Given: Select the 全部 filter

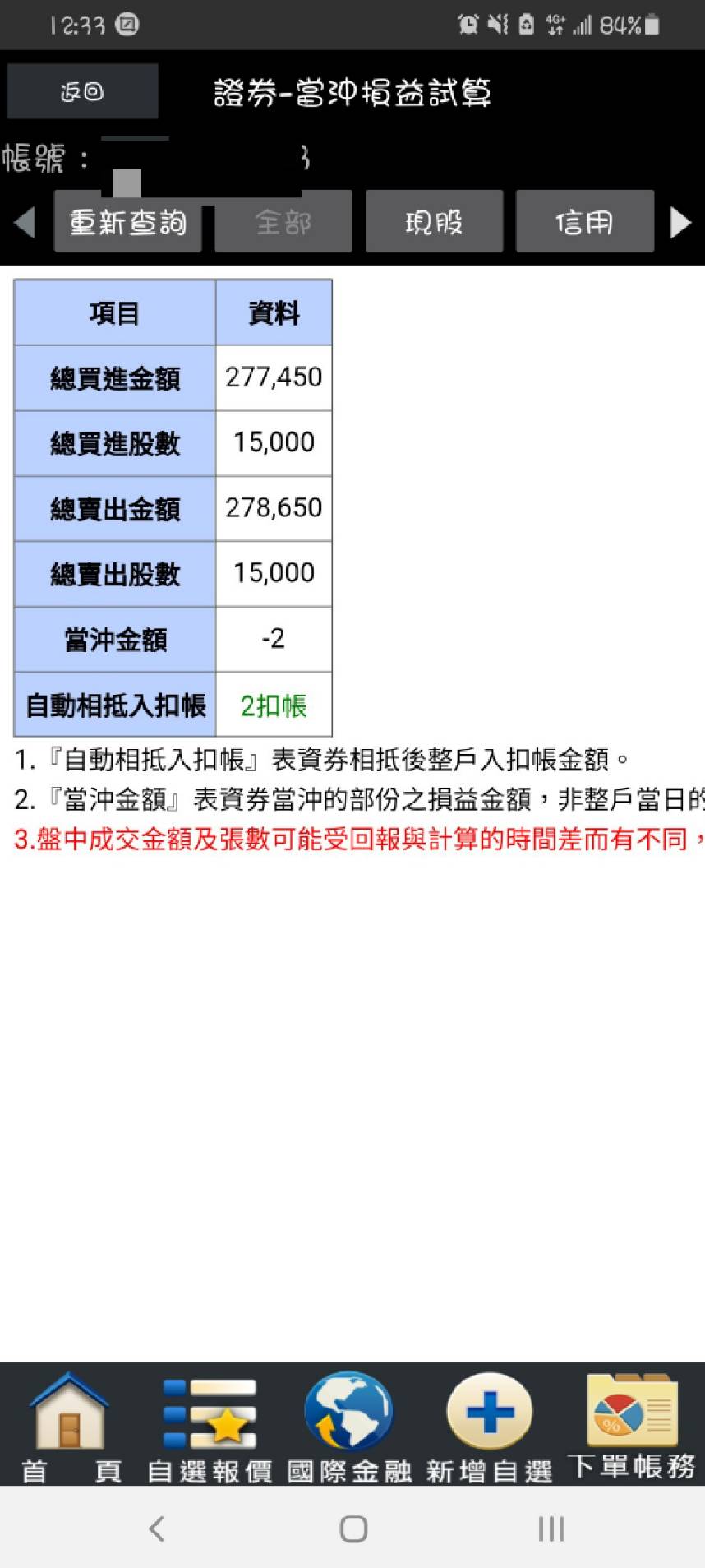Looking at the screenshot, I should pyautogui.click(x=283, y=222).
